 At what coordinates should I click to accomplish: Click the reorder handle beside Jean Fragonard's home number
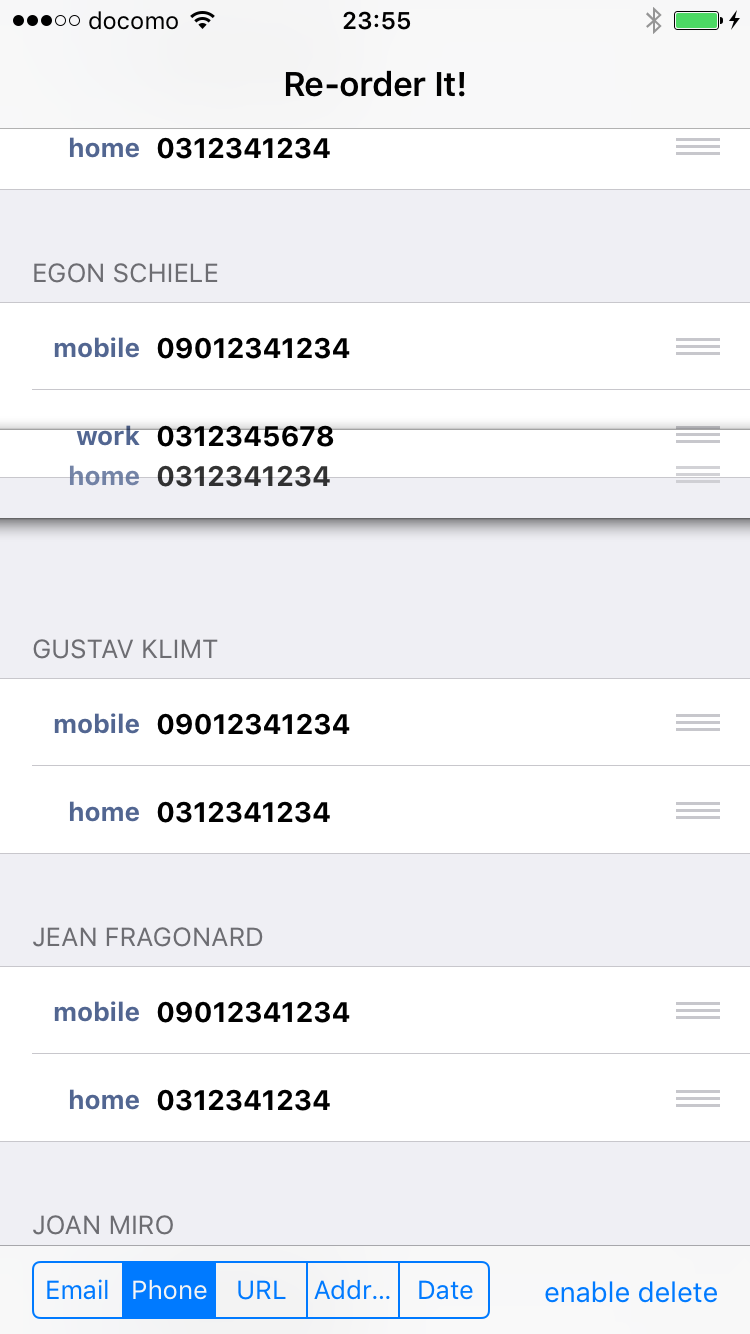click(x=697, y=1099)
